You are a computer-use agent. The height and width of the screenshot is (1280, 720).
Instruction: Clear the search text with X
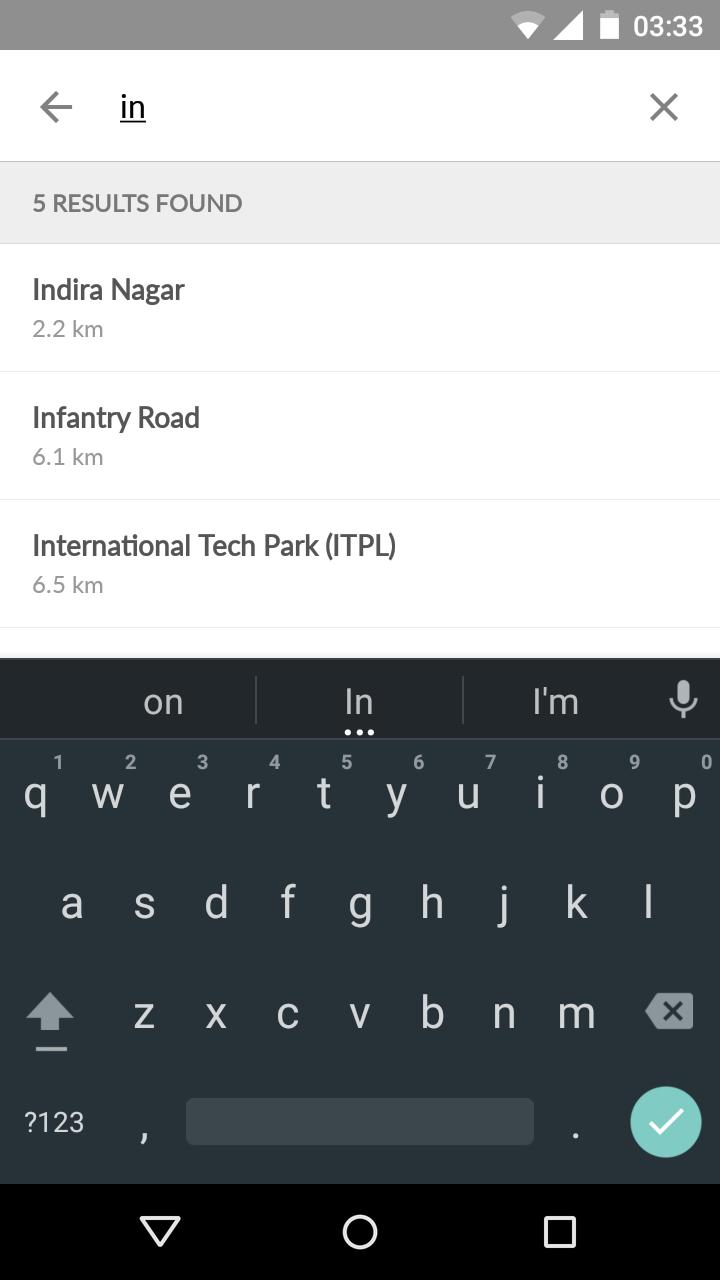[x=664, y=107]
